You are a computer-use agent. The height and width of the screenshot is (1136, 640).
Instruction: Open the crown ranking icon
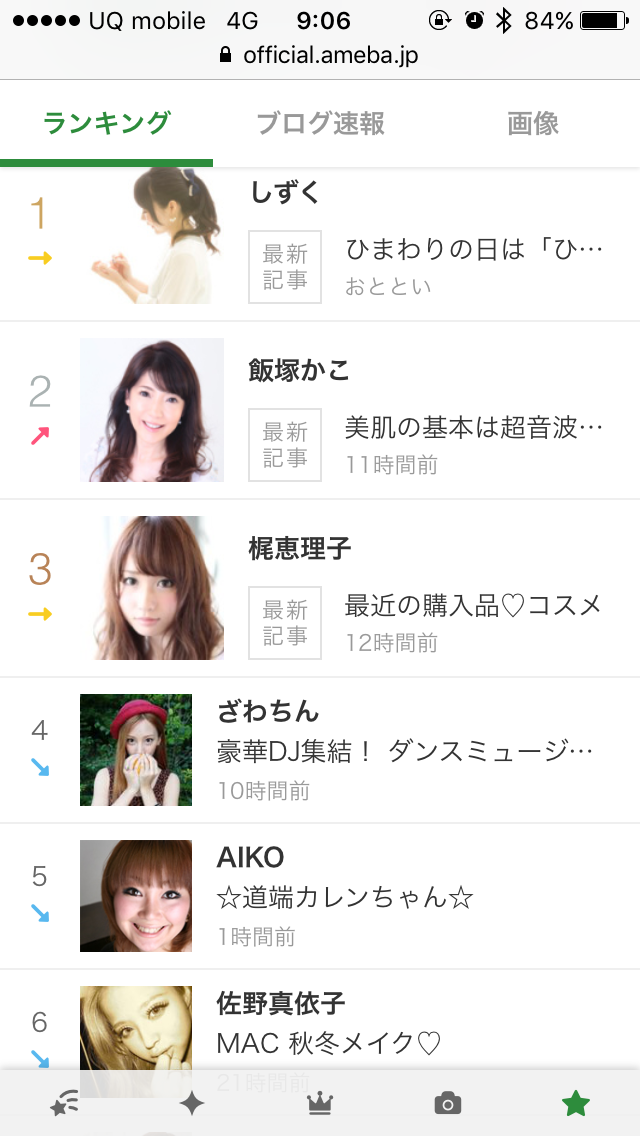320,1104
